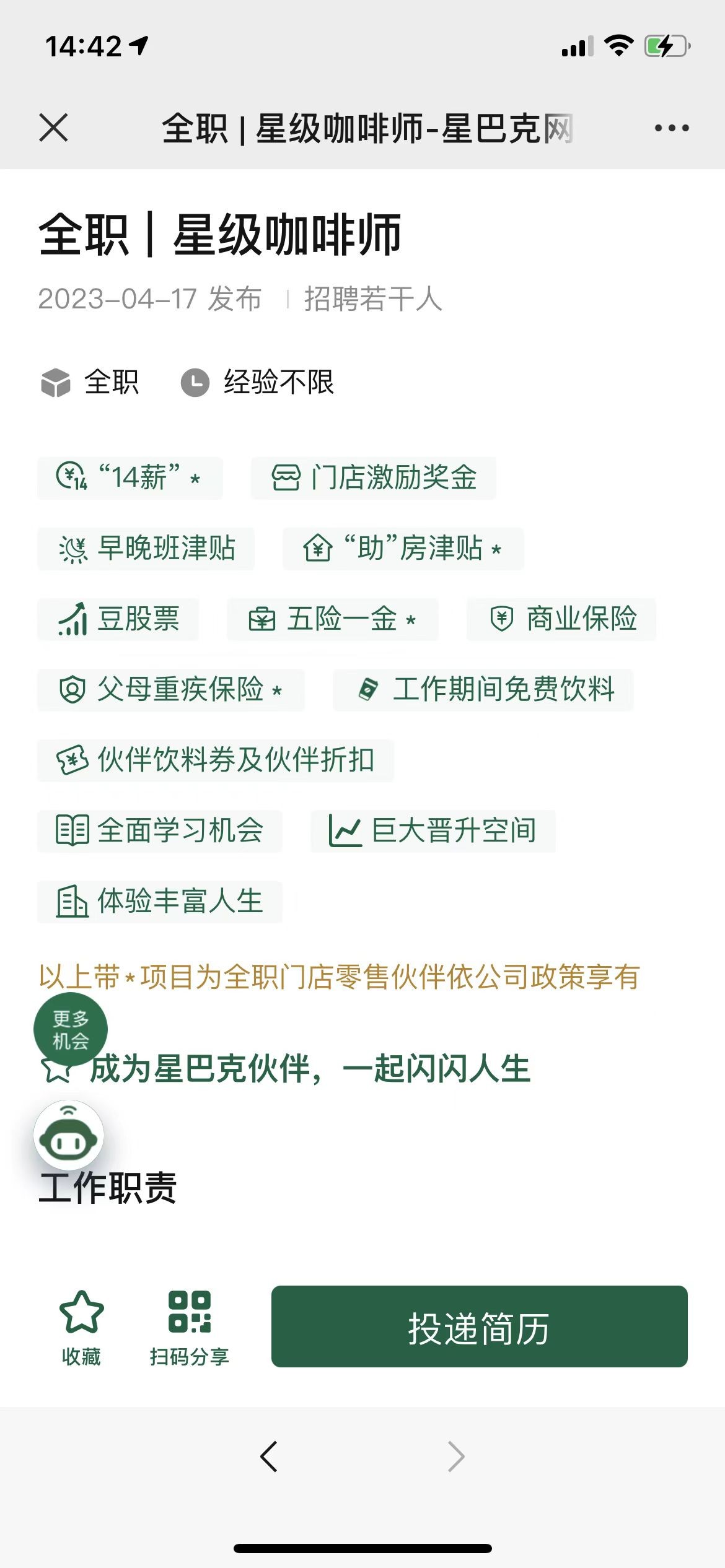Close the job page with X
The width and height of the screenshot is (725, 1568).
(53, 128)
